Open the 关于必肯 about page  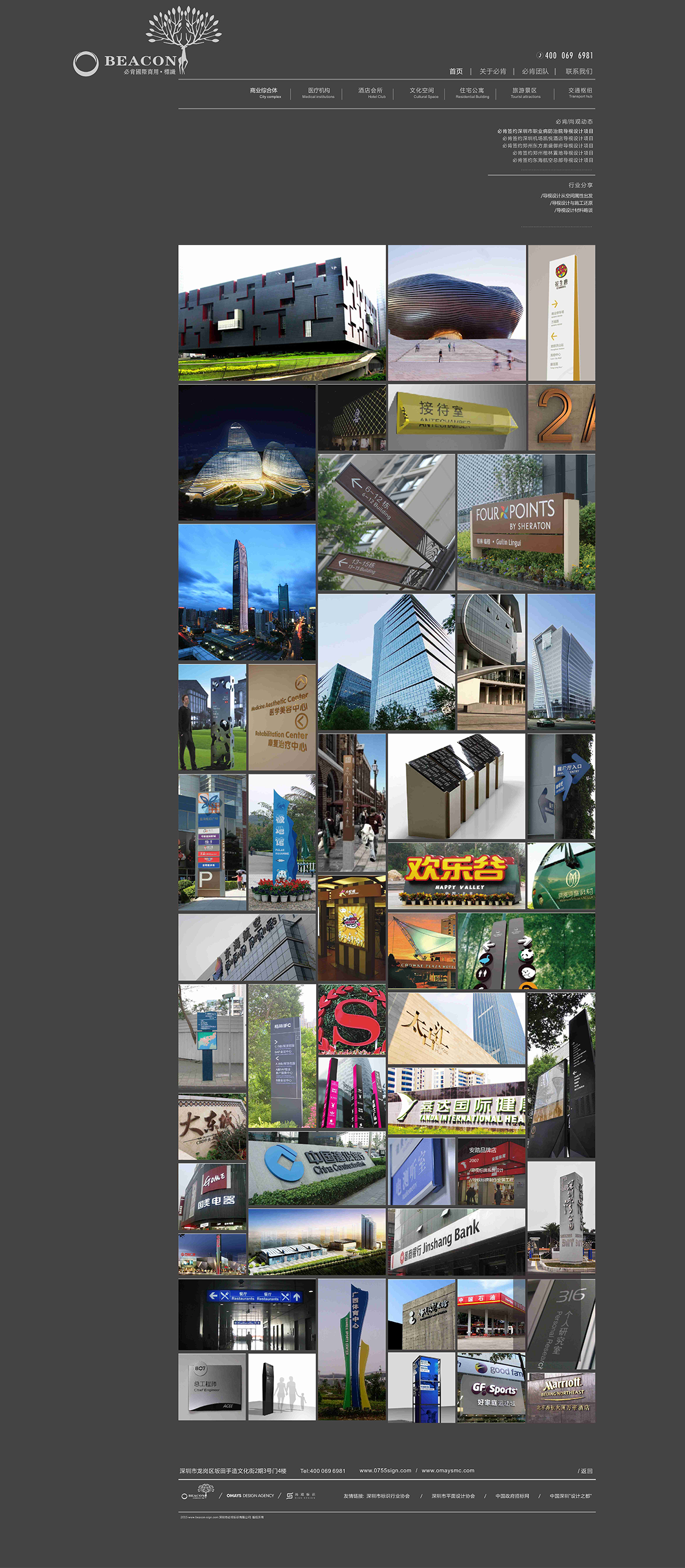point(492,71)
